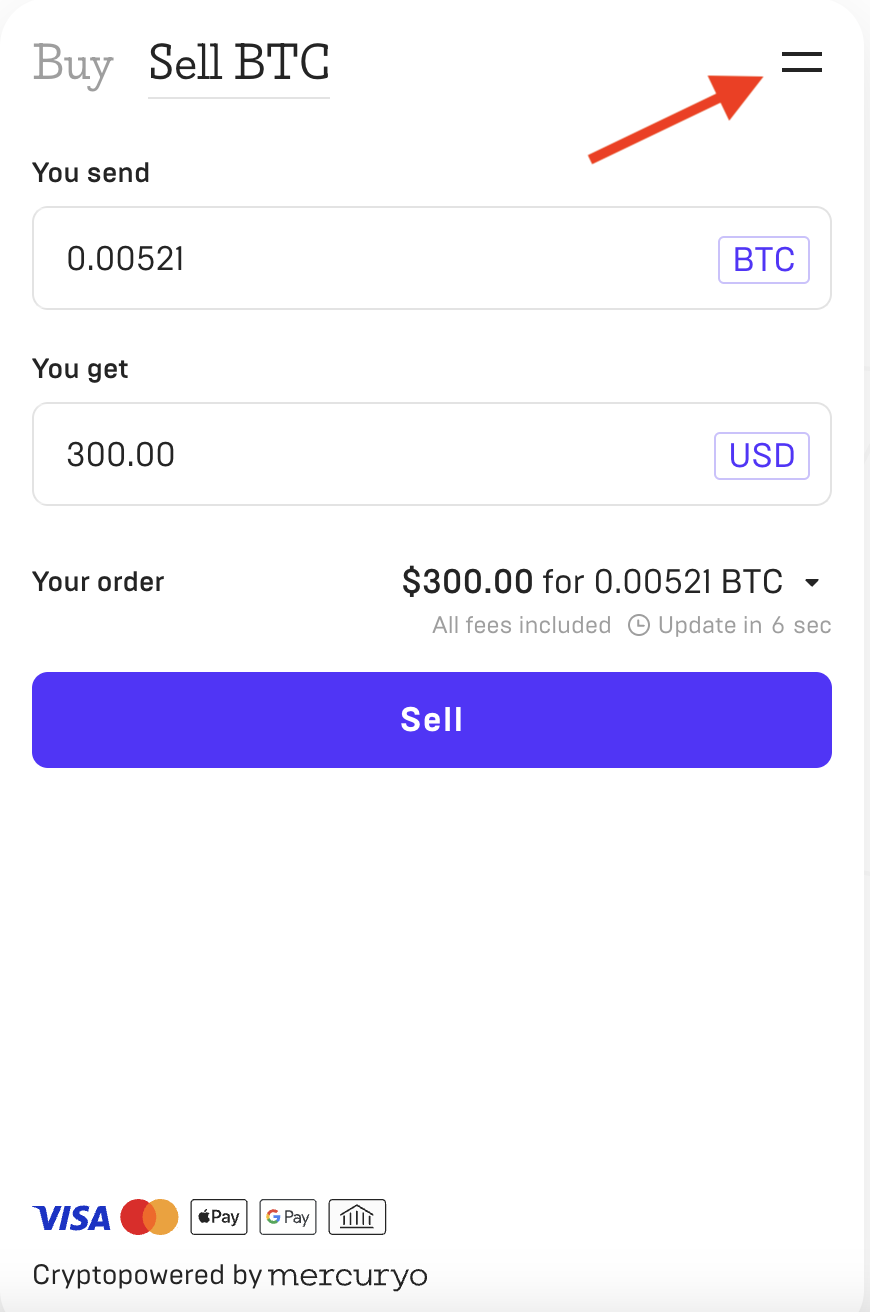Click the All fees included label

tap(521, 624)
